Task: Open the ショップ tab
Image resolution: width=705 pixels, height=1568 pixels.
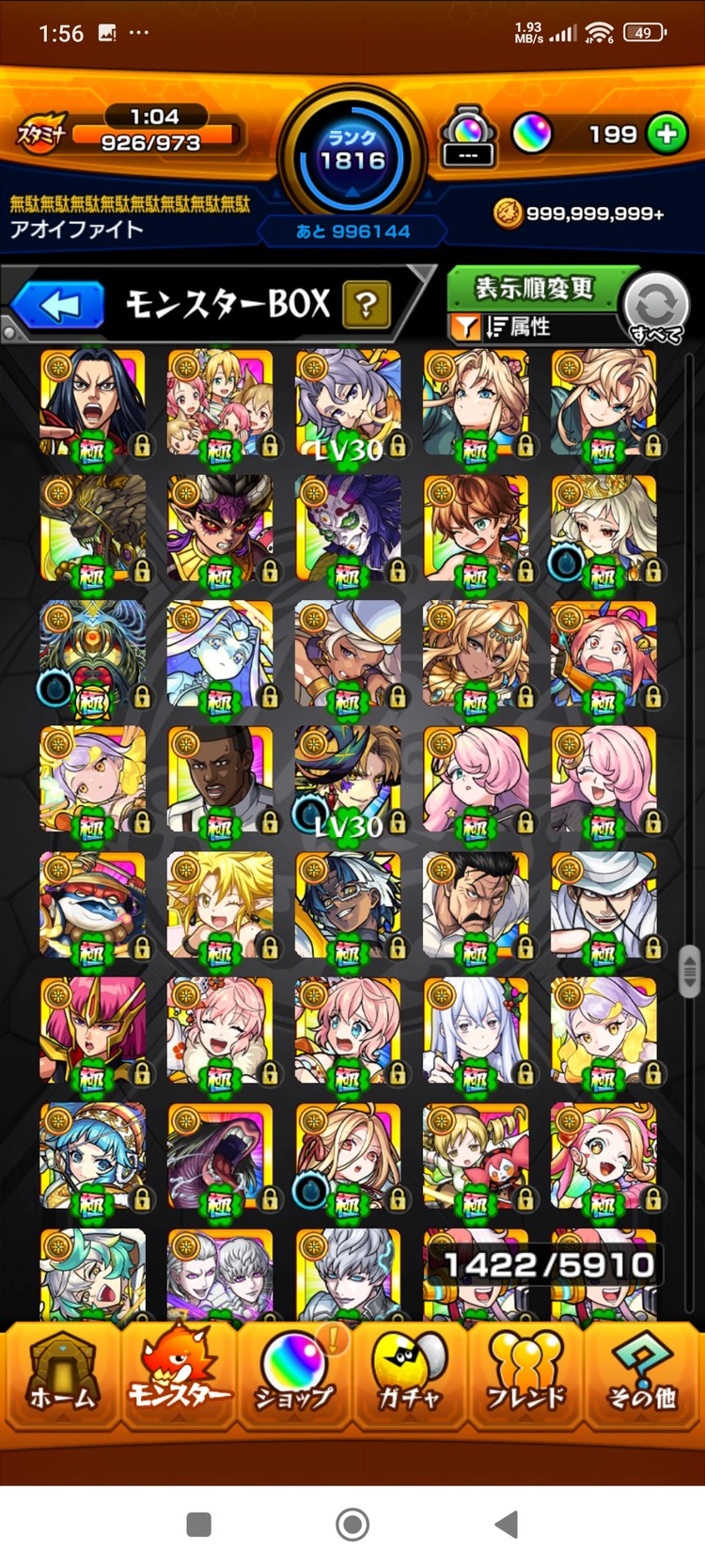Action: tap(294, 1377)
